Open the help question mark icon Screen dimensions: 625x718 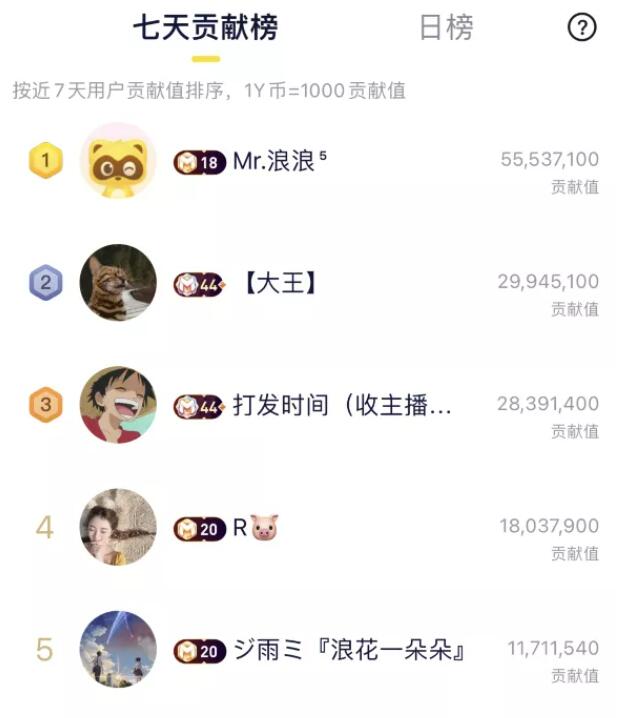[x=581, y=28]
